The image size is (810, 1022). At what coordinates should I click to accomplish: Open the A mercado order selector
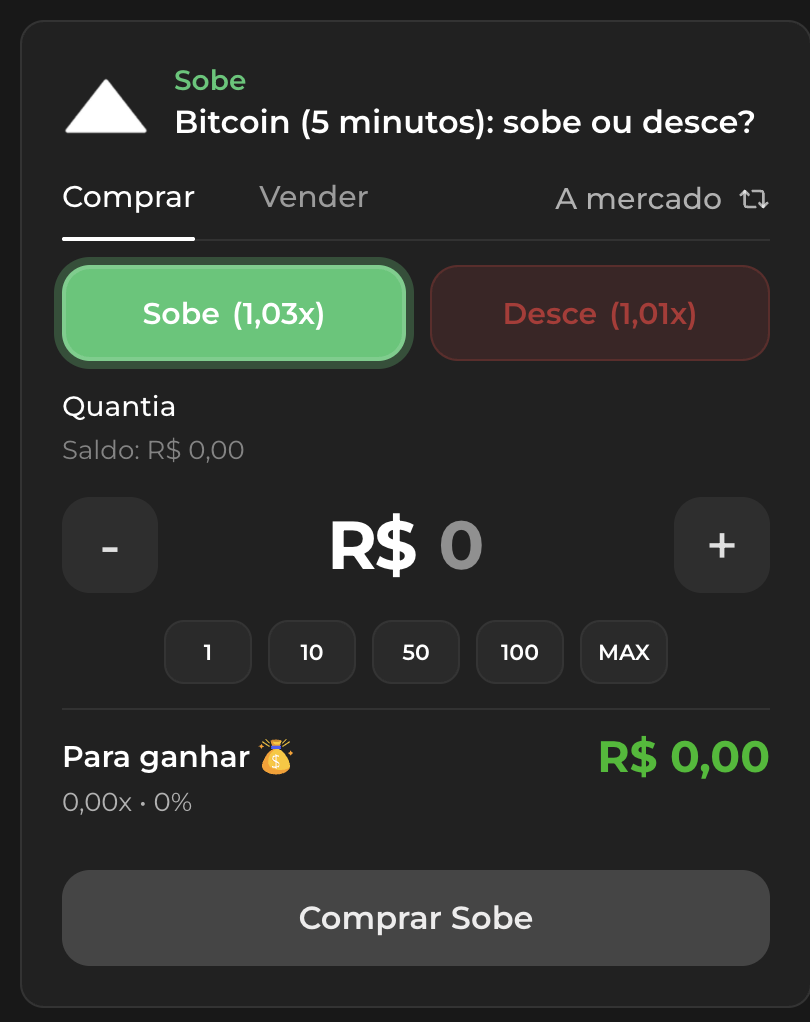pyautogui.click(x=637, y=199)
